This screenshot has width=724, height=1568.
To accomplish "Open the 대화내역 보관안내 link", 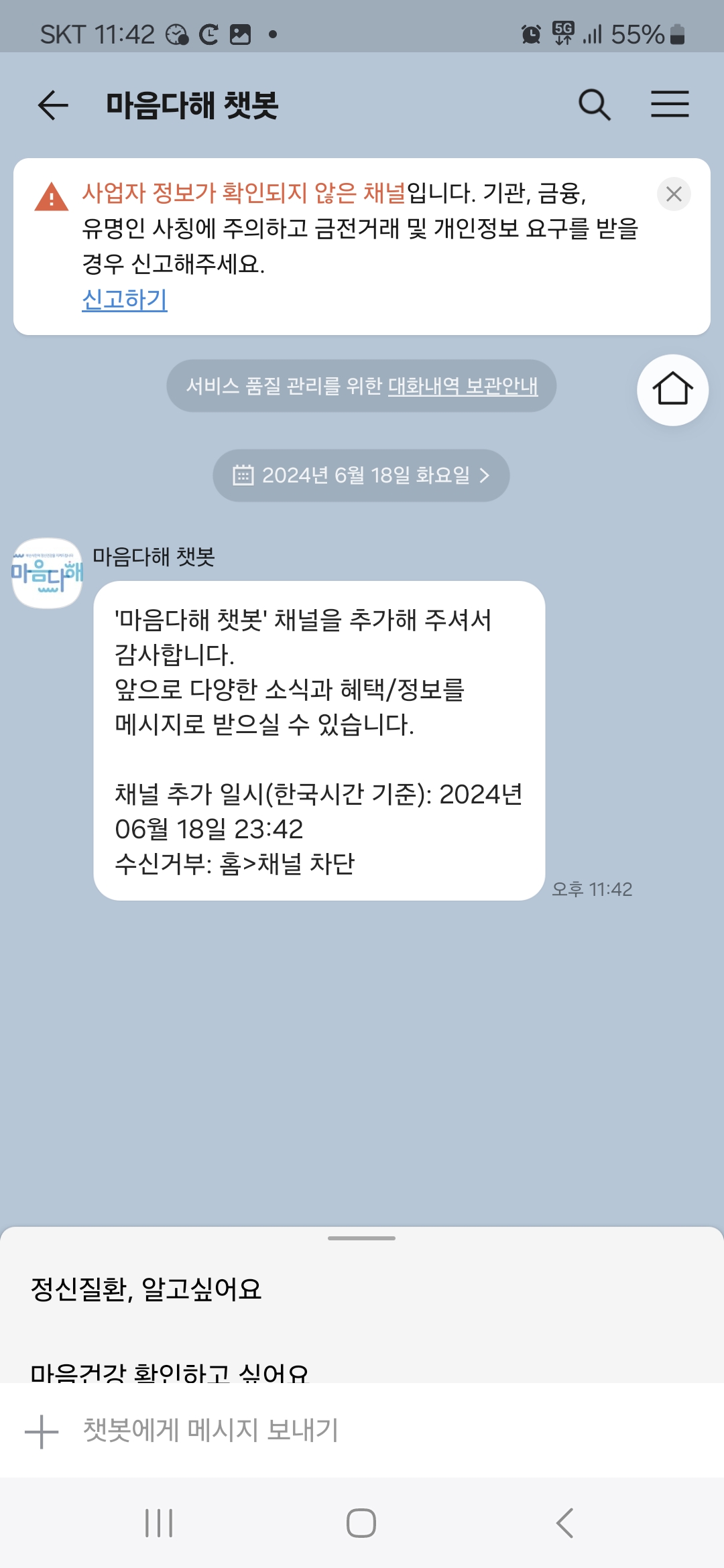I will [463, 386].
